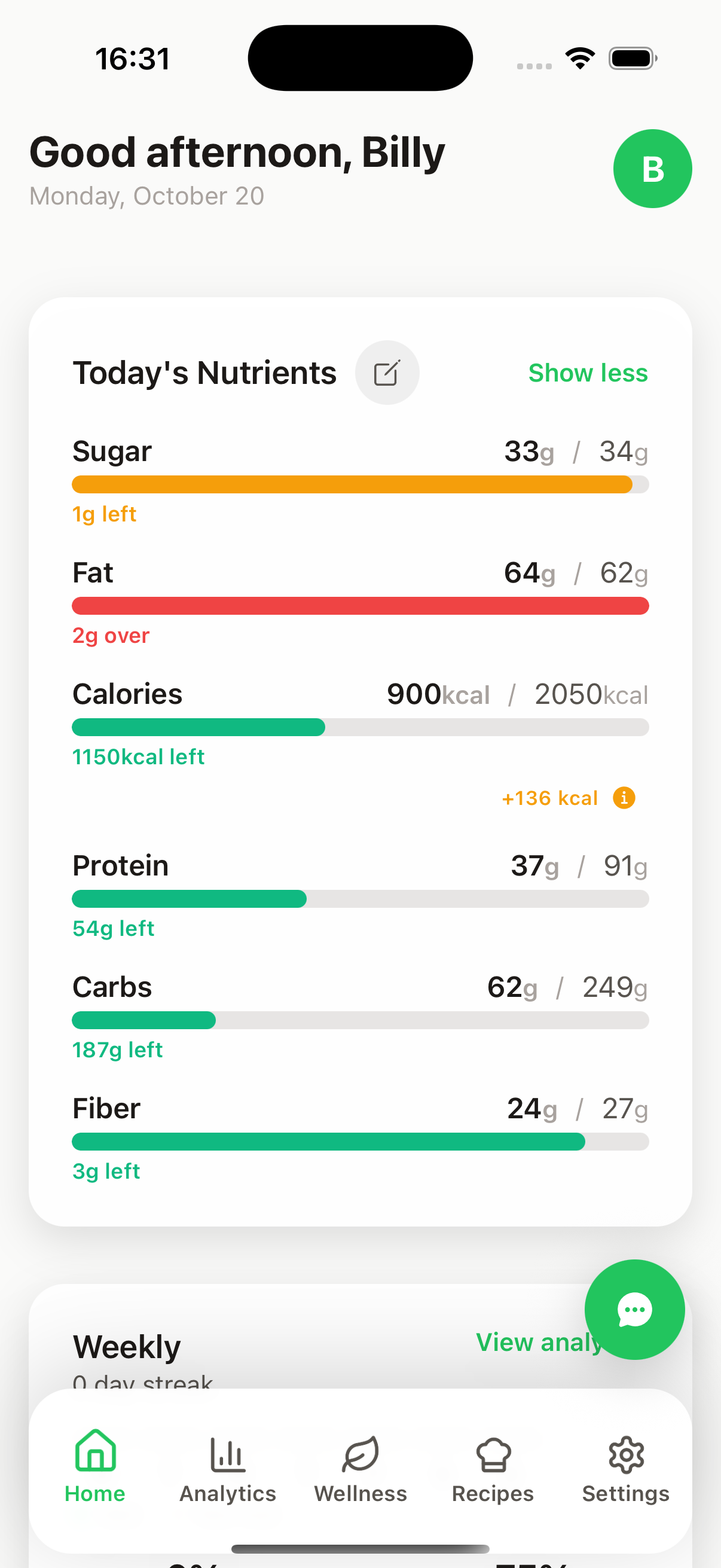Tap the clock showing 16:31
The image size is (721, 1568).
132,58
